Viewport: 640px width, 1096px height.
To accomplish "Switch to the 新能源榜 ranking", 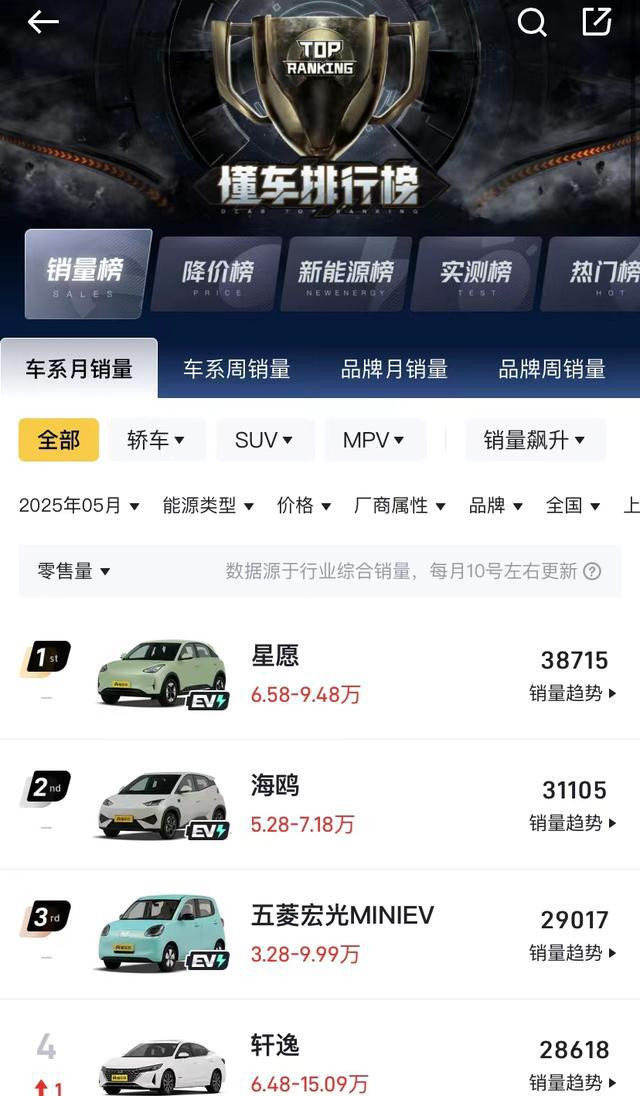I will click(x=346, y=274).
